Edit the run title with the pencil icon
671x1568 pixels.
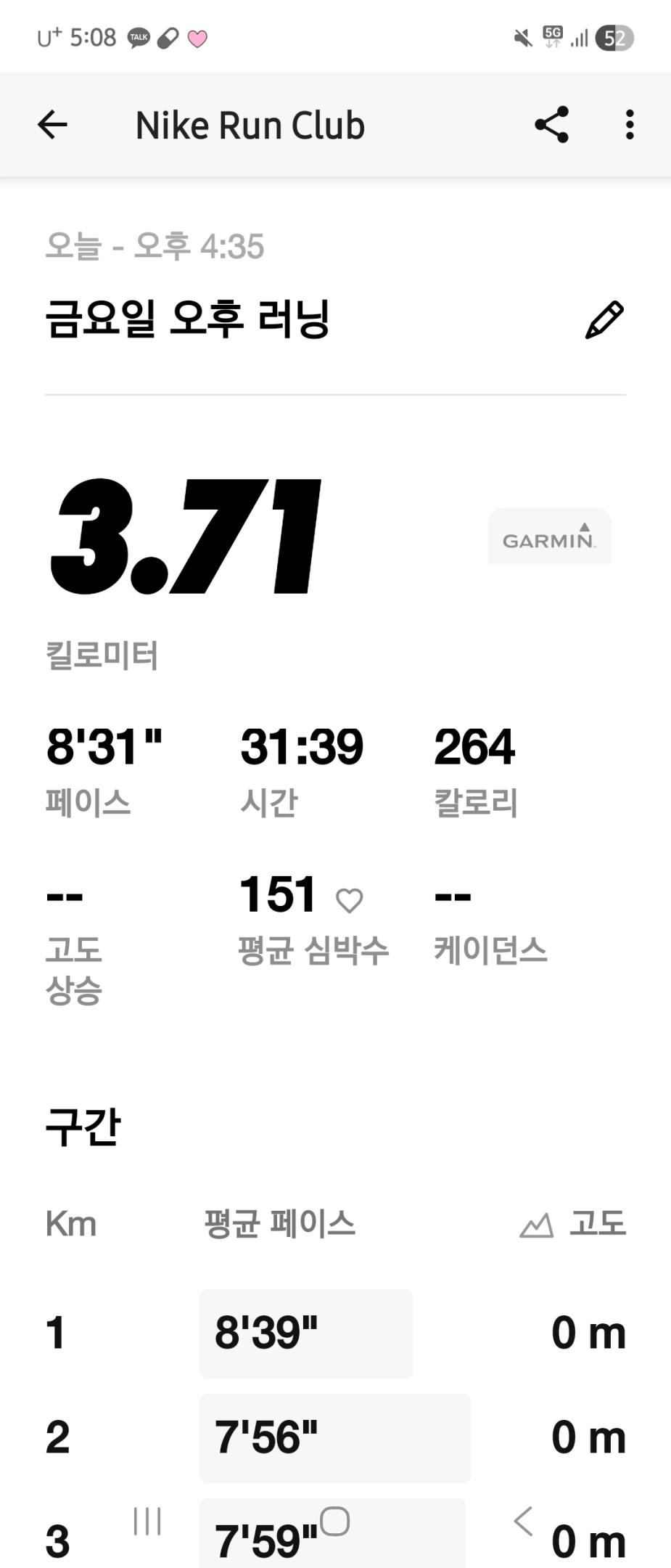coord(604,320)
